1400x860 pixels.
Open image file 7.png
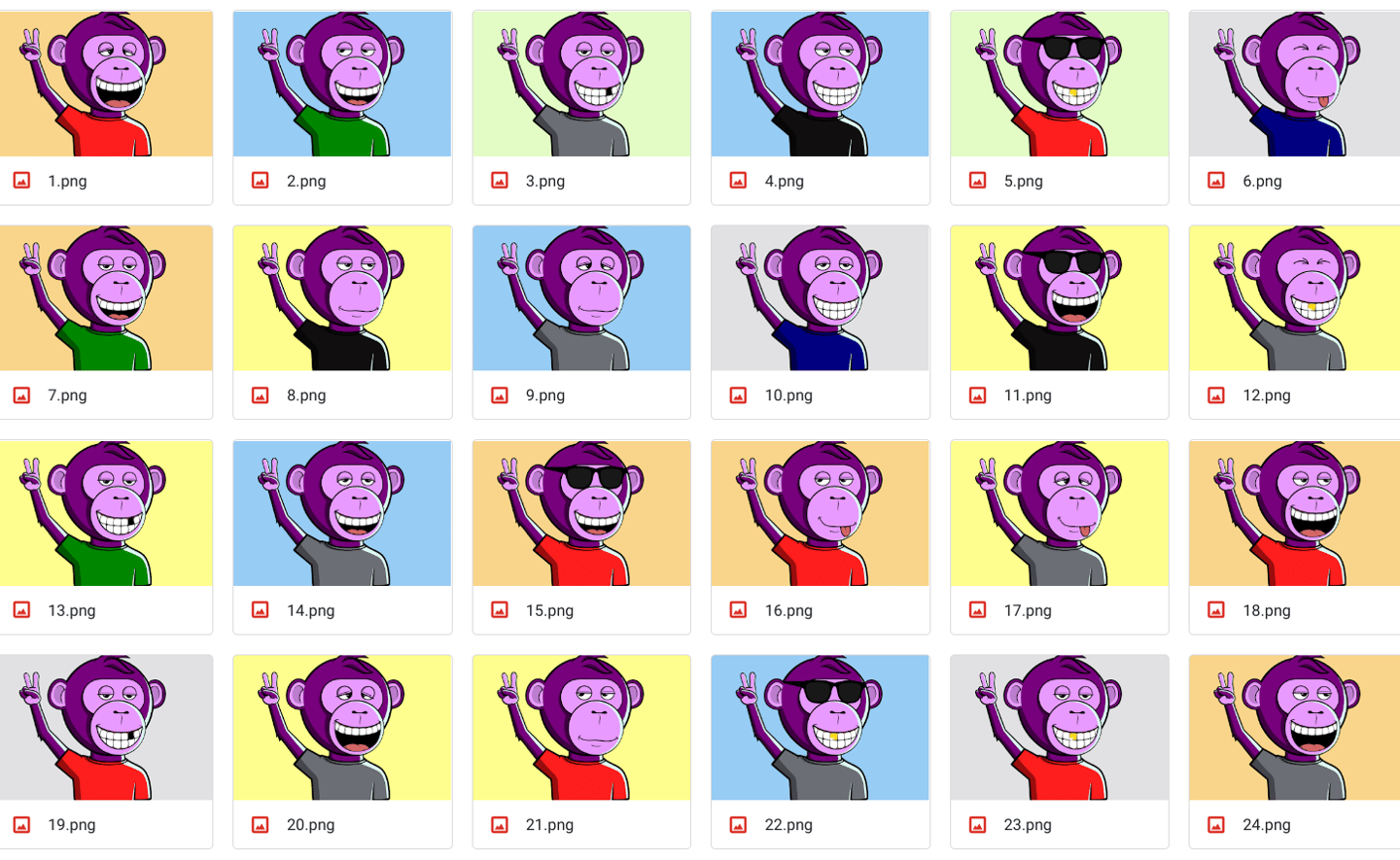[x=105, y=299]
